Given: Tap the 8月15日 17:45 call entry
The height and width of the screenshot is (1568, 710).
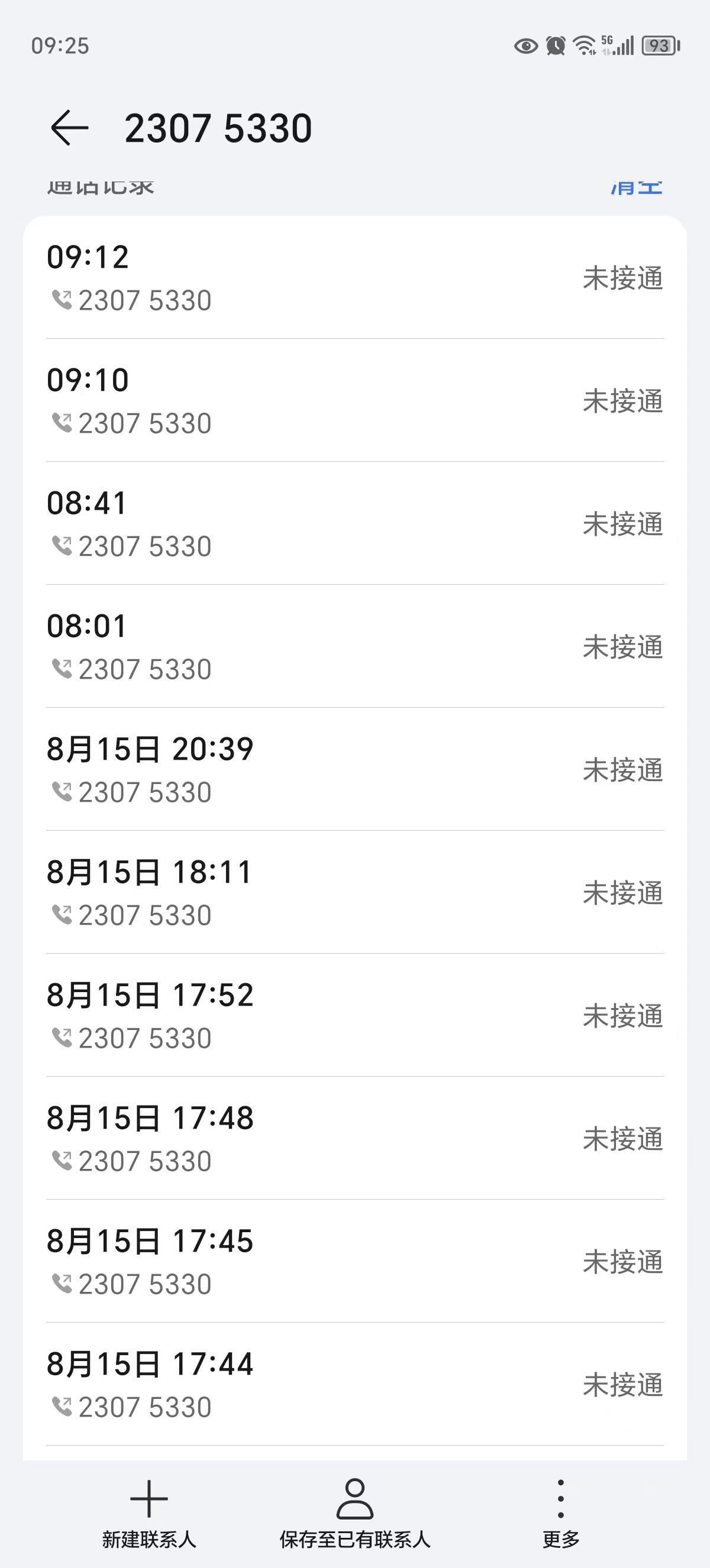Looking at the screenshot, I should click(355, 1261).
